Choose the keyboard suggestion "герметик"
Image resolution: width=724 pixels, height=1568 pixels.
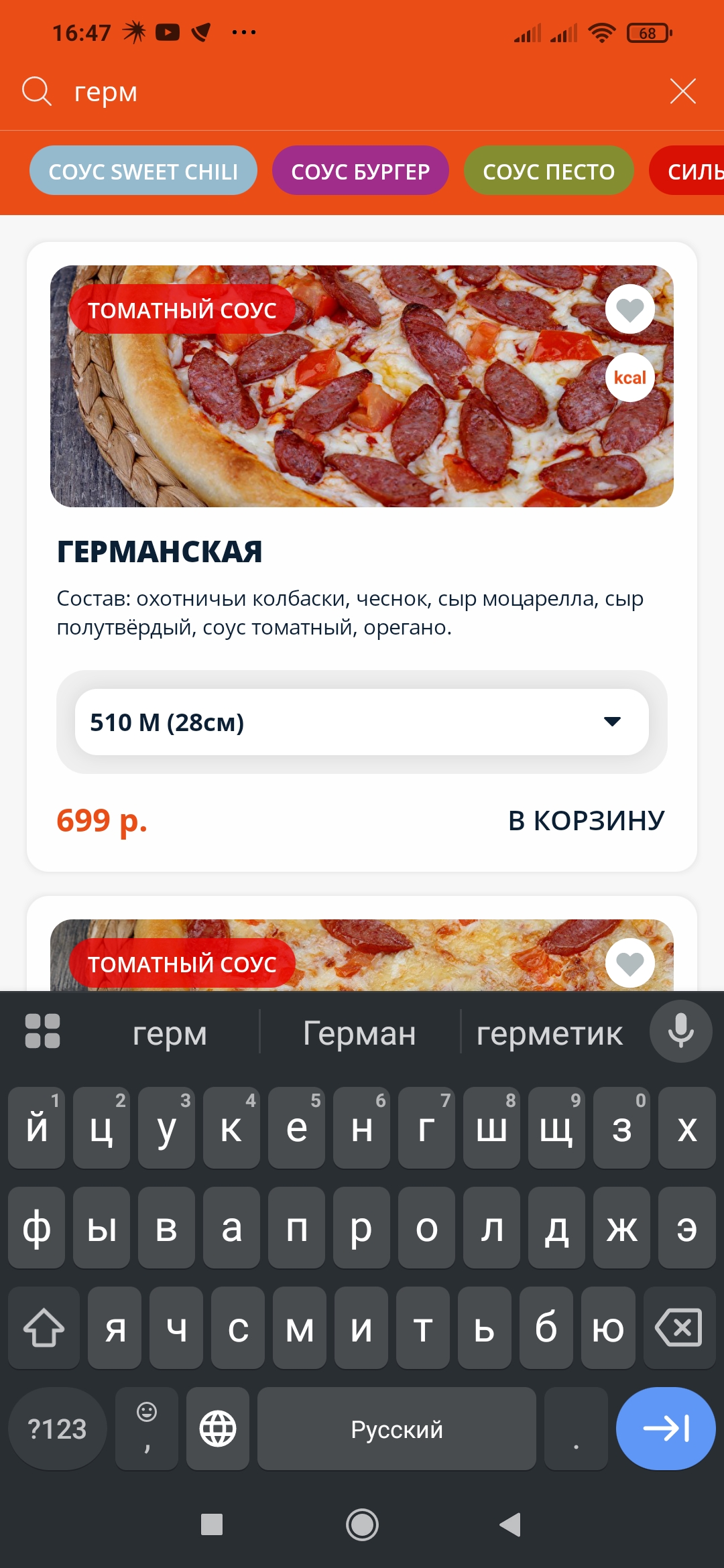click(x=549, y=1033)
